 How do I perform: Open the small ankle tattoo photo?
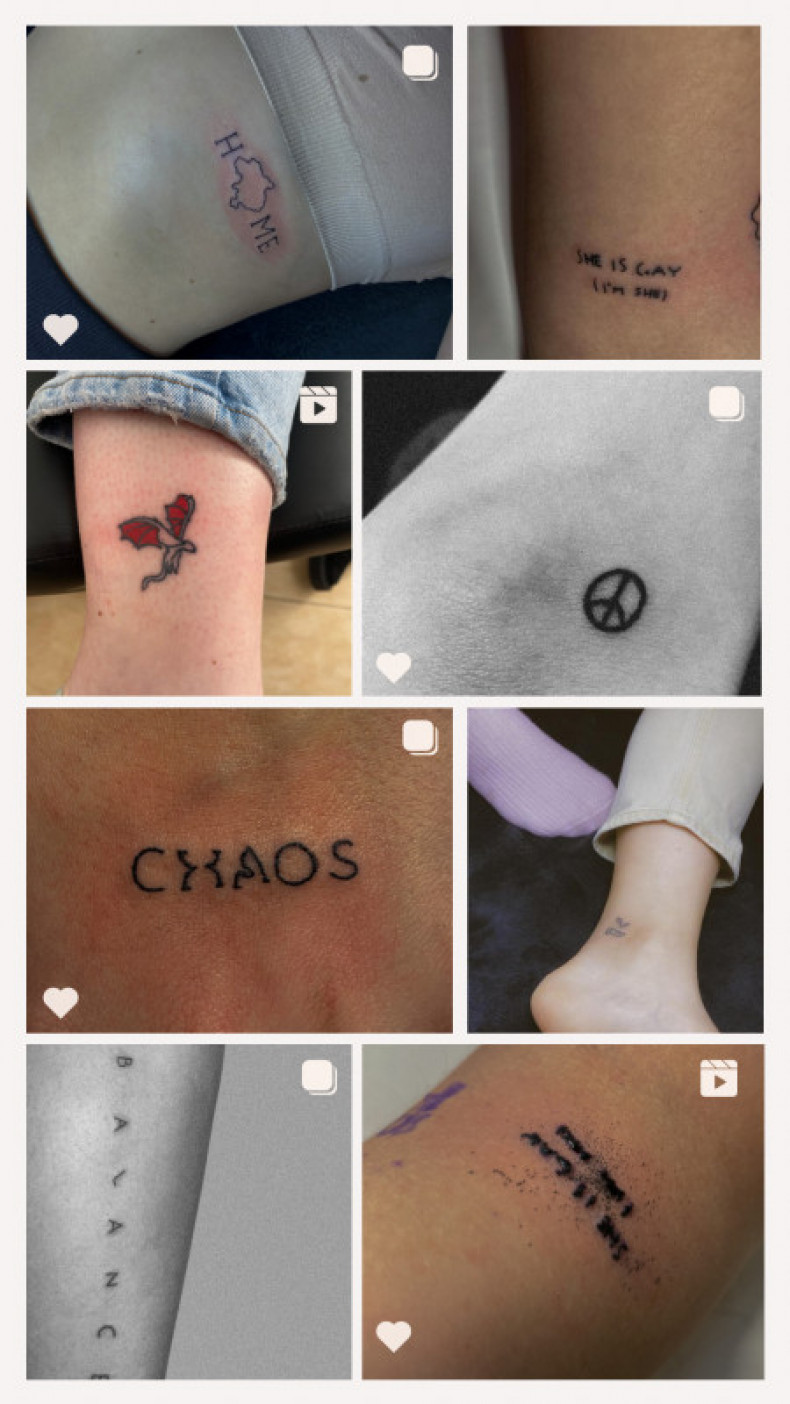[x=615, y=870]
